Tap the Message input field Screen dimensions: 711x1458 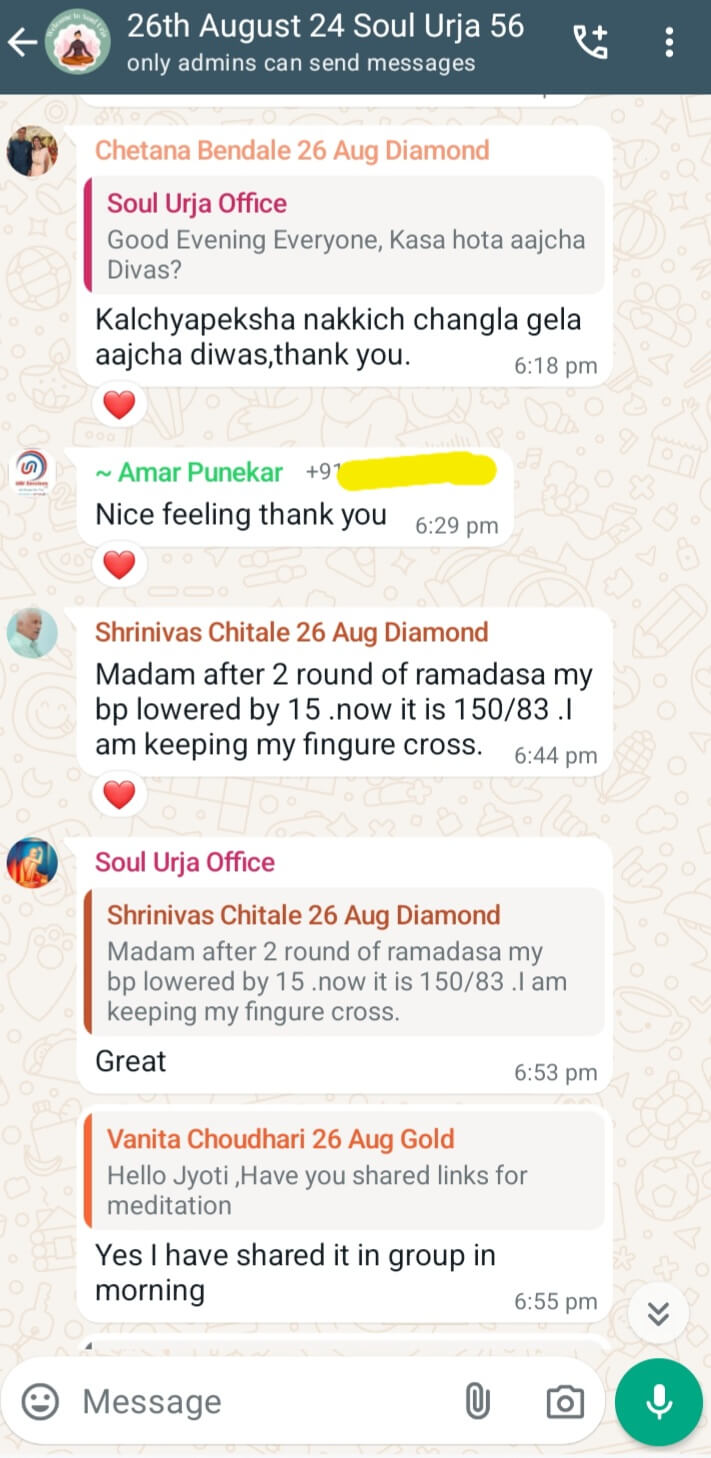(x=265, y=1402)
